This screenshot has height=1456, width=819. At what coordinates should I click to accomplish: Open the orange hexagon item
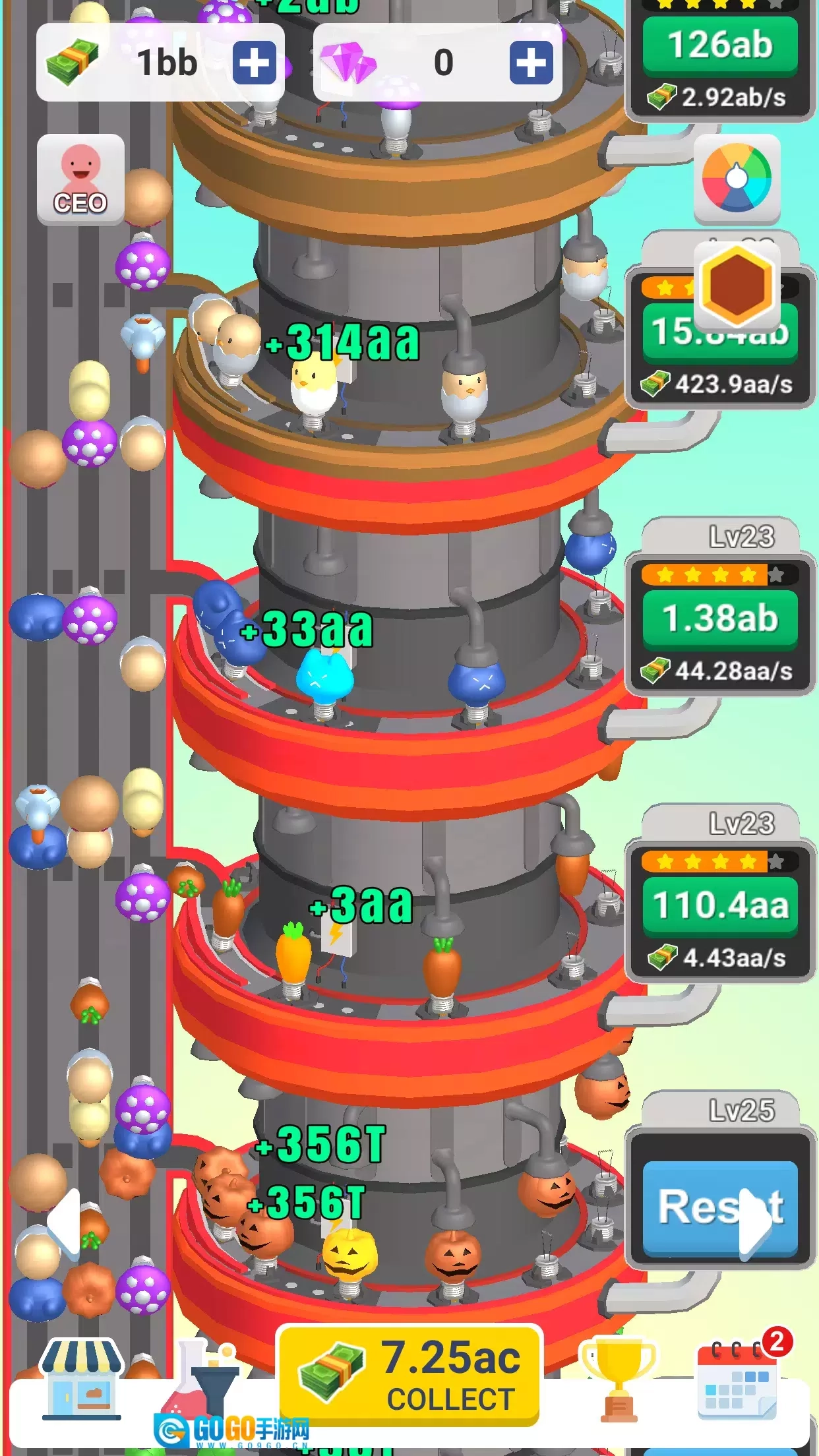pos(737,286)
